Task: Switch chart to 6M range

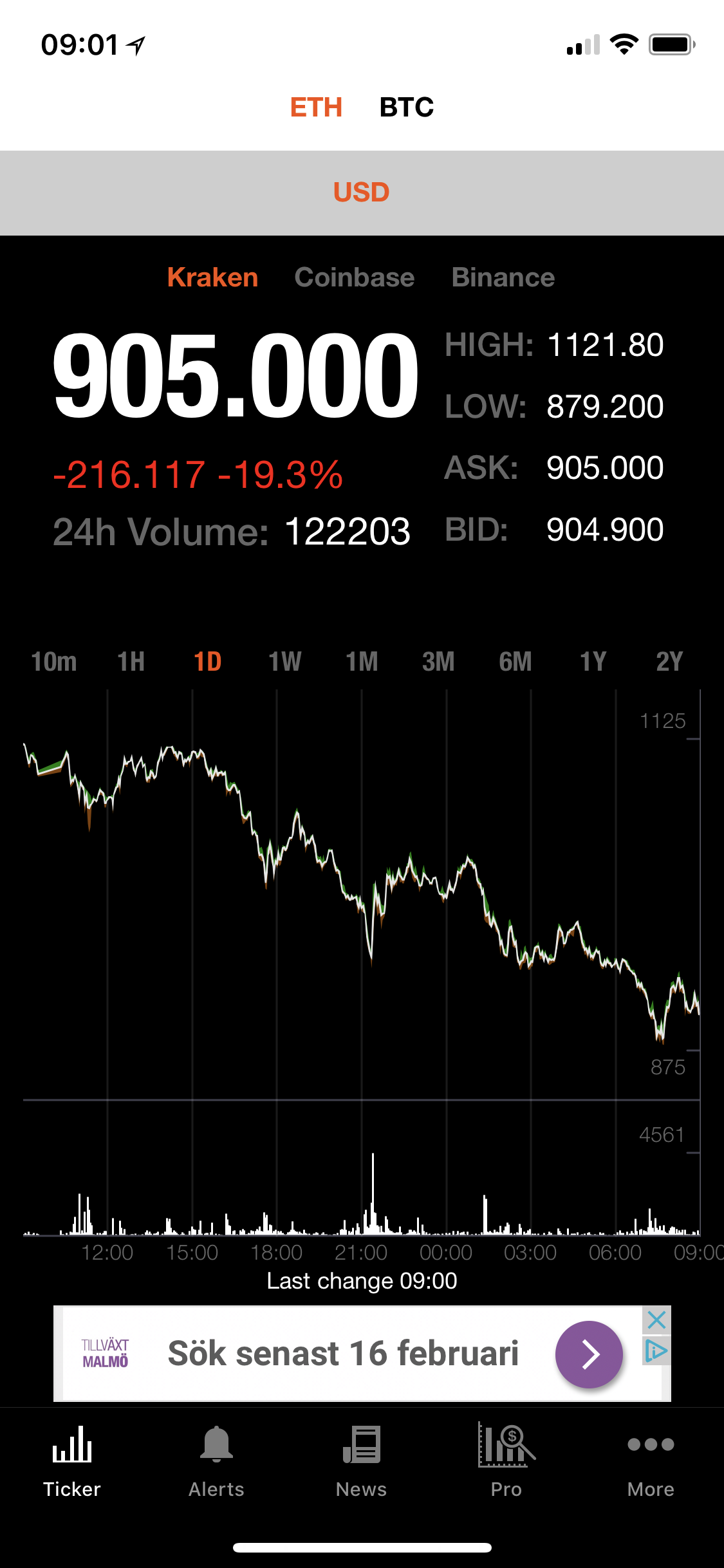Action: 515,662
